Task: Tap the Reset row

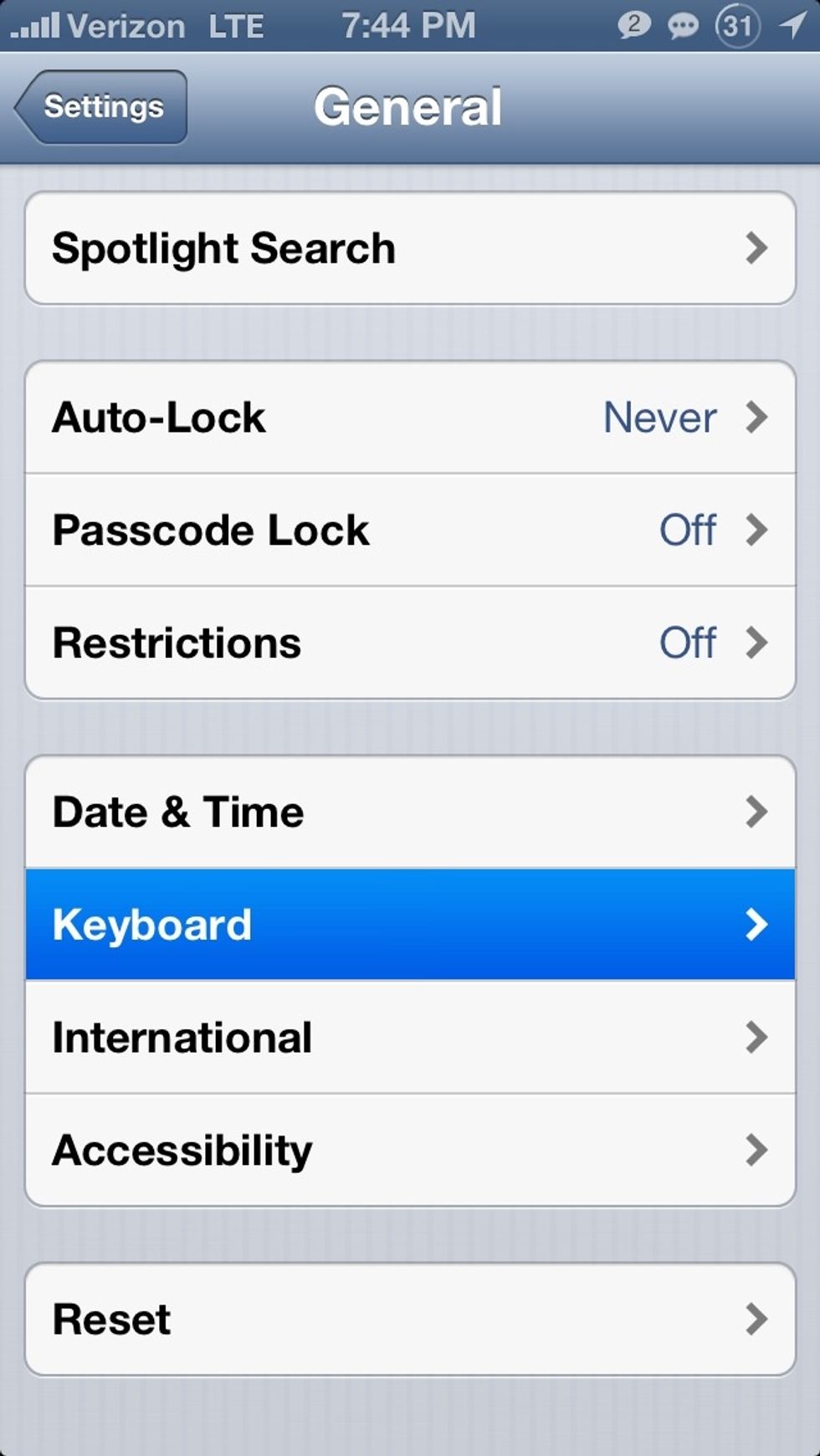Action: click(410, 1320)
